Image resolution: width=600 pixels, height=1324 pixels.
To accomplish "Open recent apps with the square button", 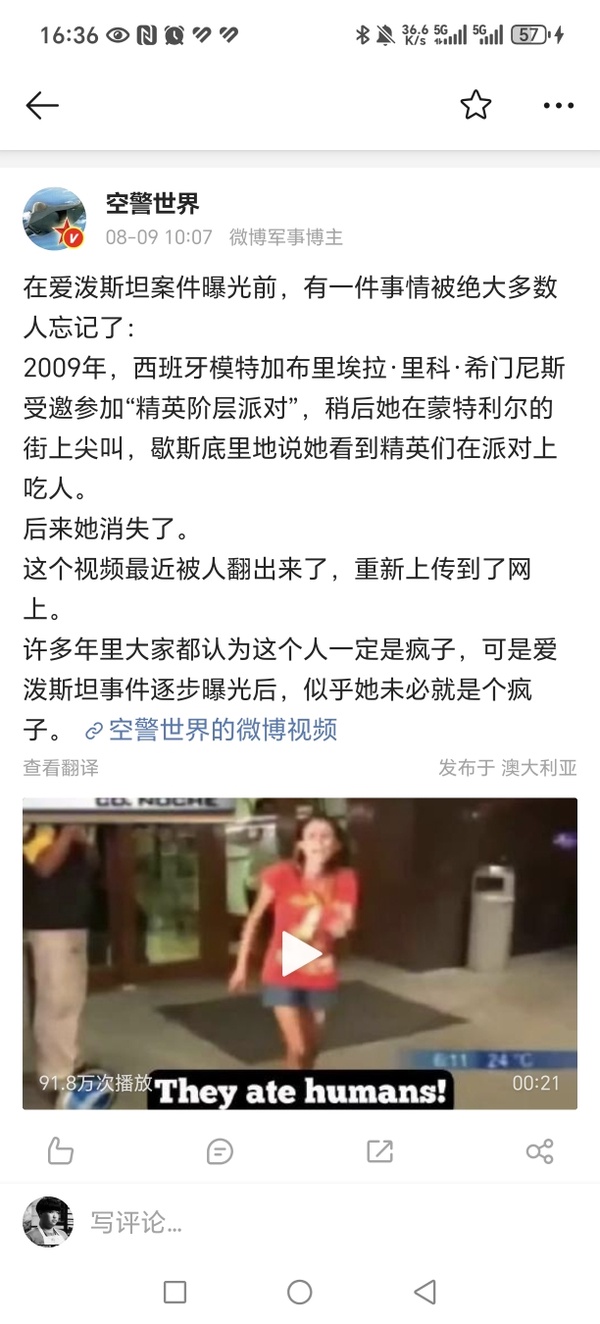I will tap(175, 1292).
